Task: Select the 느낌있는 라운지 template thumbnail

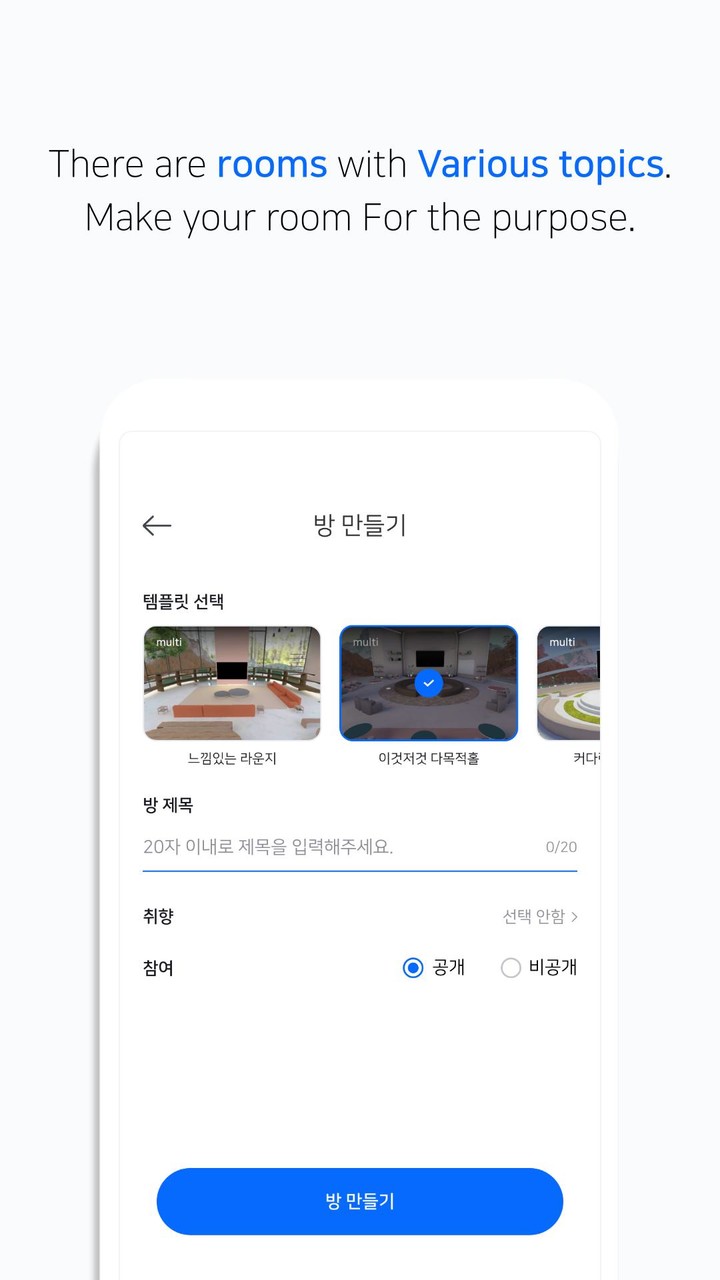Action: tap(232, 683)
